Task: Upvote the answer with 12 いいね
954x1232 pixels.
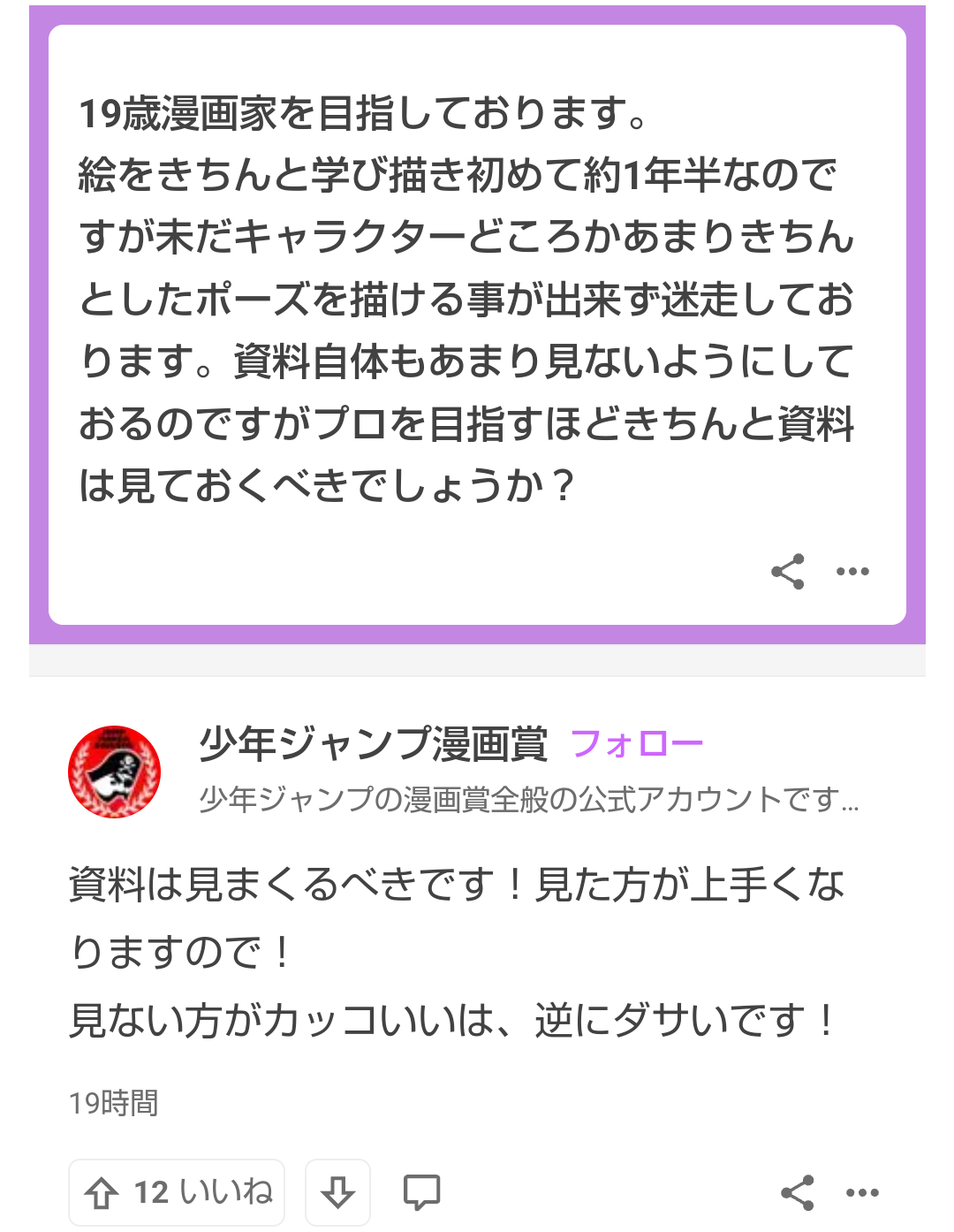Action: [x=177, y=1192]
